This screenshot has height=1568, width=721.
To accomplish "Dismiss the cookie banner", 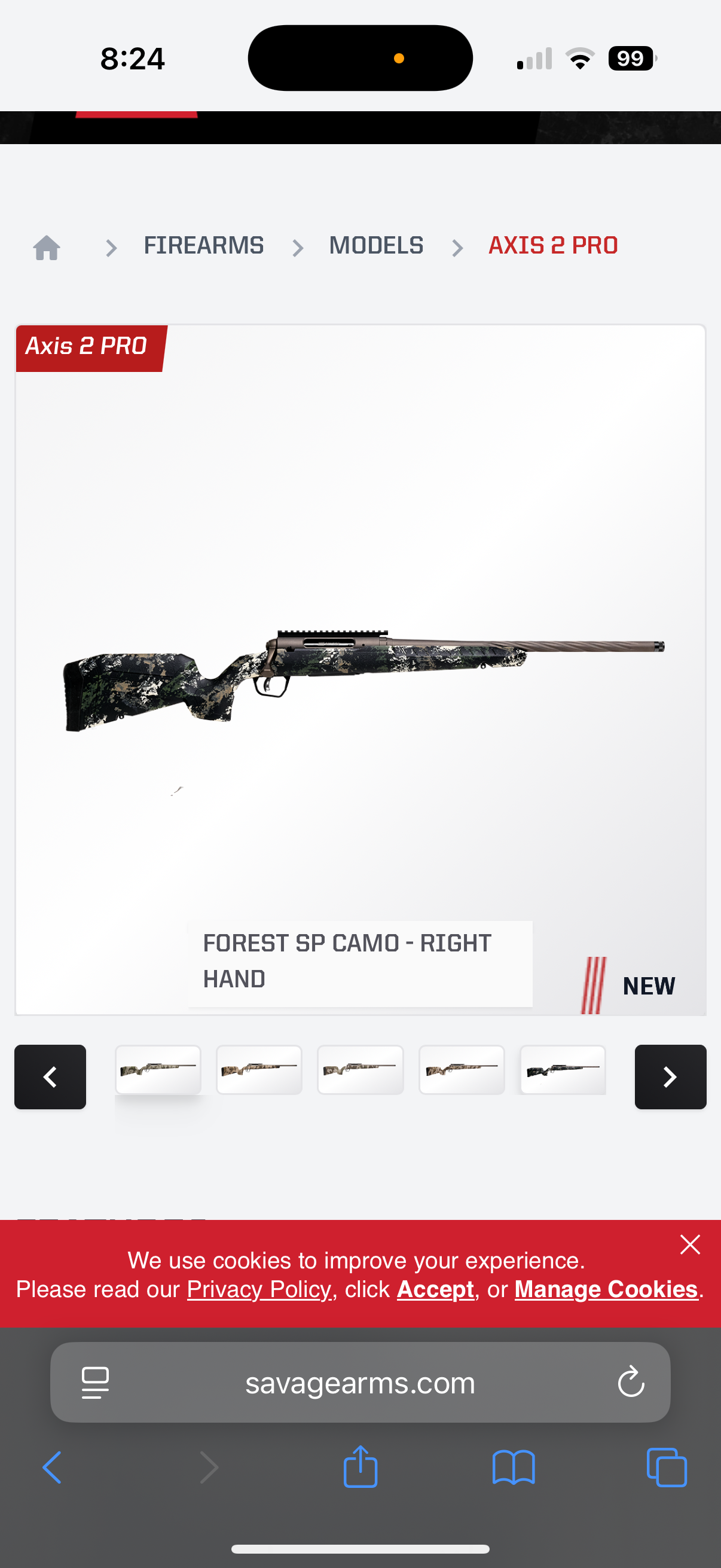I will [690, 1245].
